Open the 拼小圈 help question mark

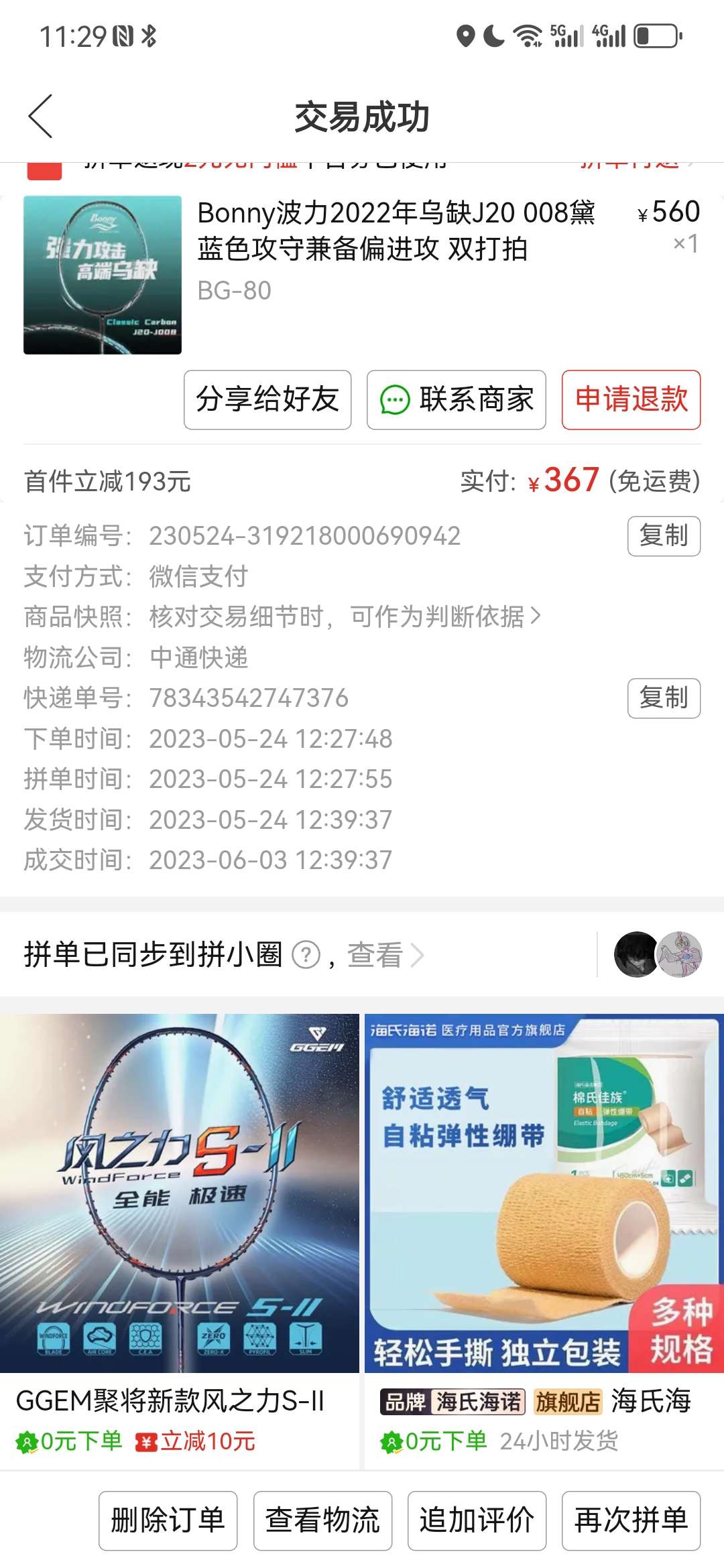click(x=307, y=955)
